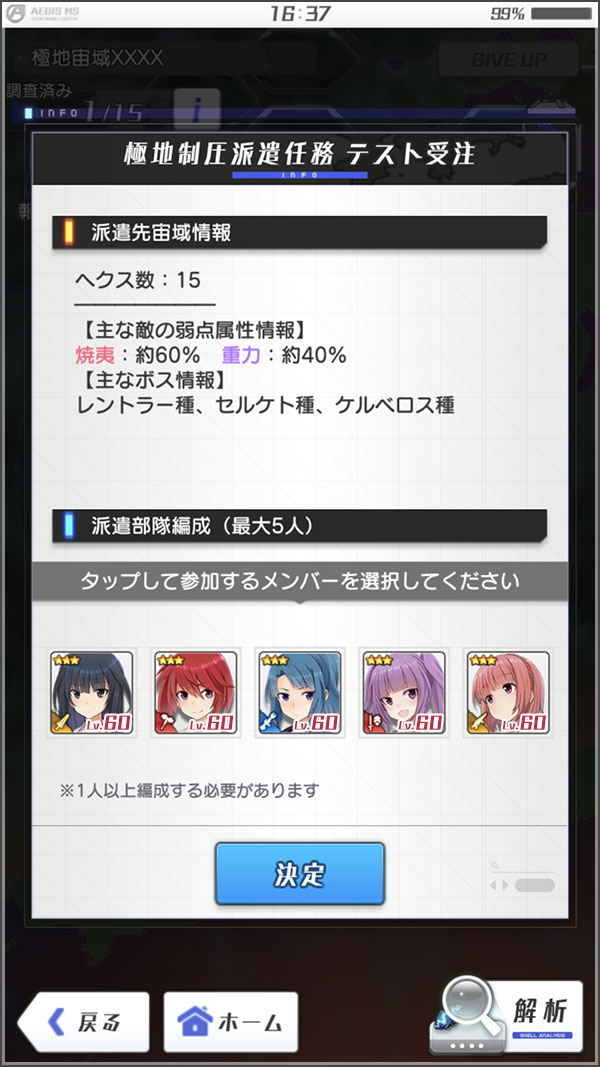Select the purple-haired squad member

tap(404, 693)
